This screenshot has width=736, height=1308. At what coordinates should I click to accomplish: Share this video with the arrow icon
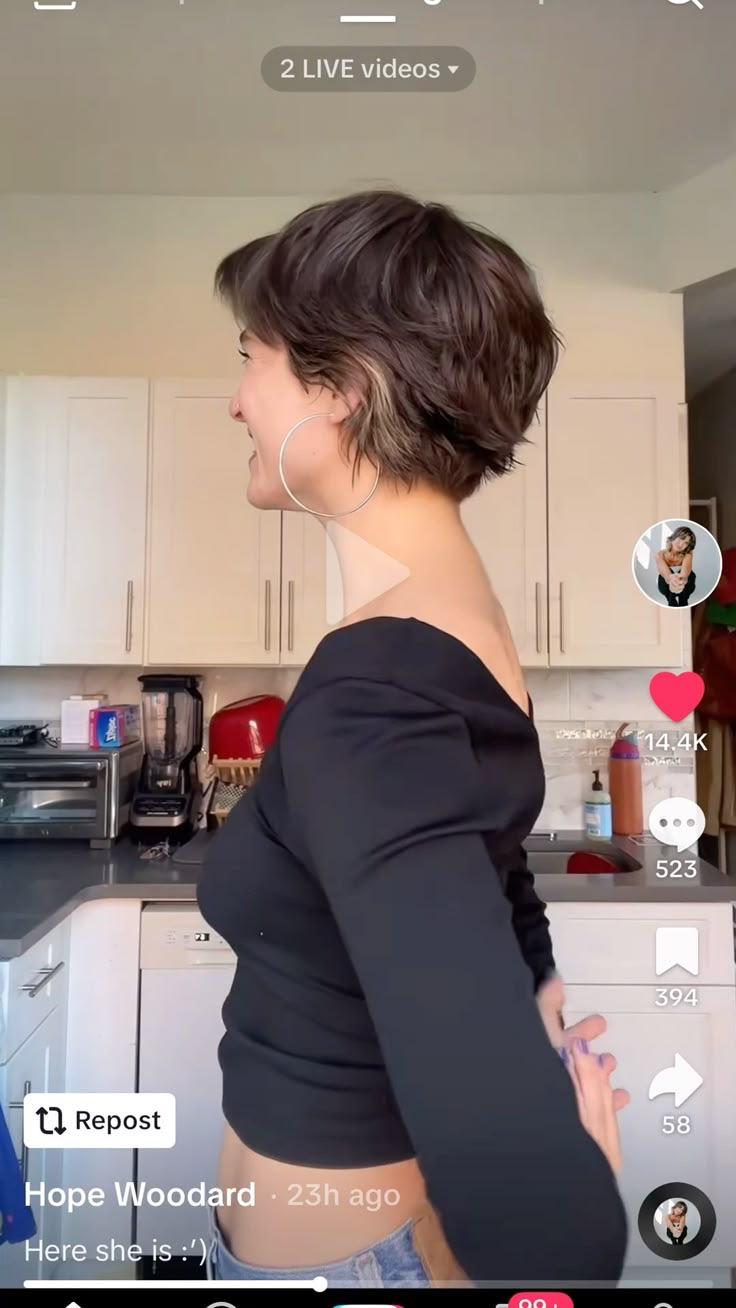(676, 1080)
